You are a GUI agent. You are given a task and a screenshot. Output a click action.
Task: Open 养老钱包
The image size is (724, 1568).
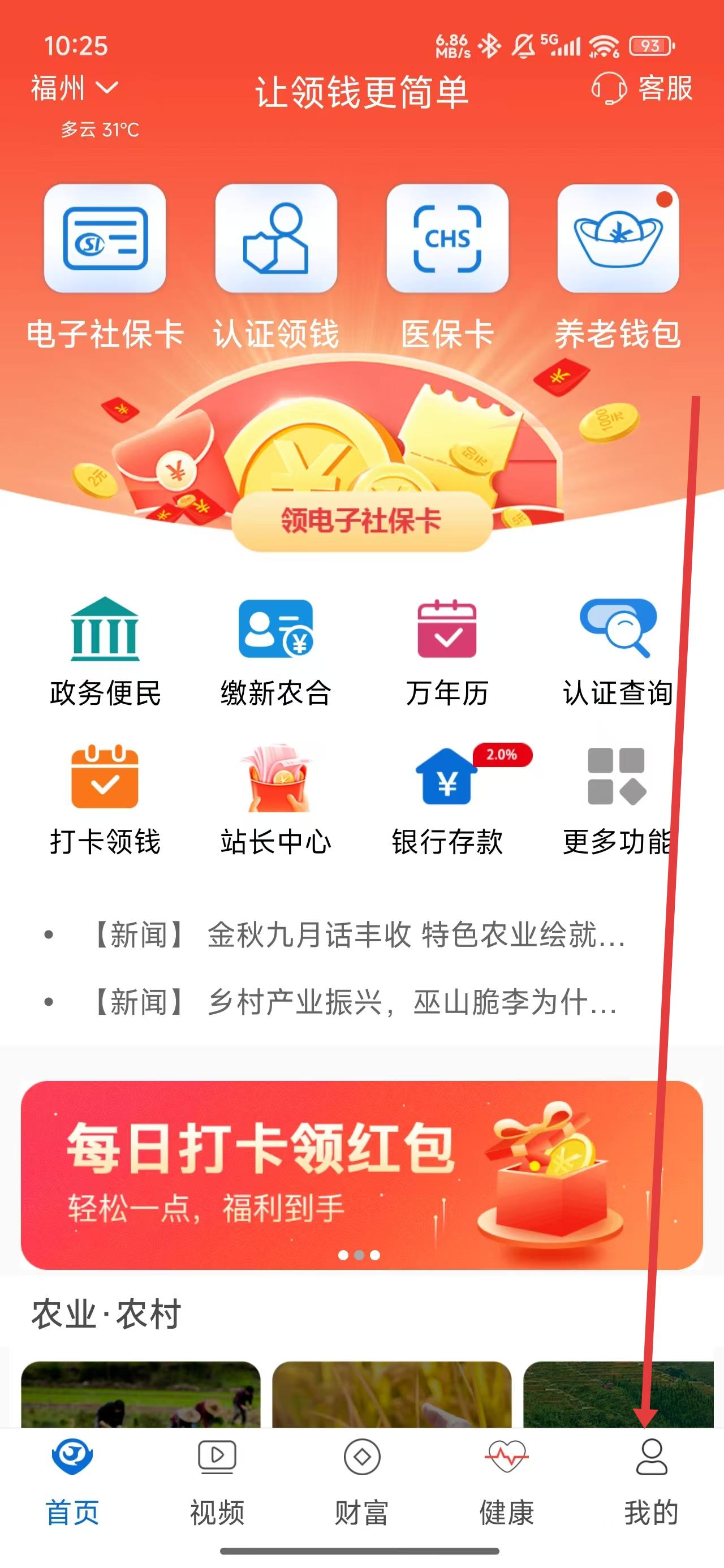(618, 239)
